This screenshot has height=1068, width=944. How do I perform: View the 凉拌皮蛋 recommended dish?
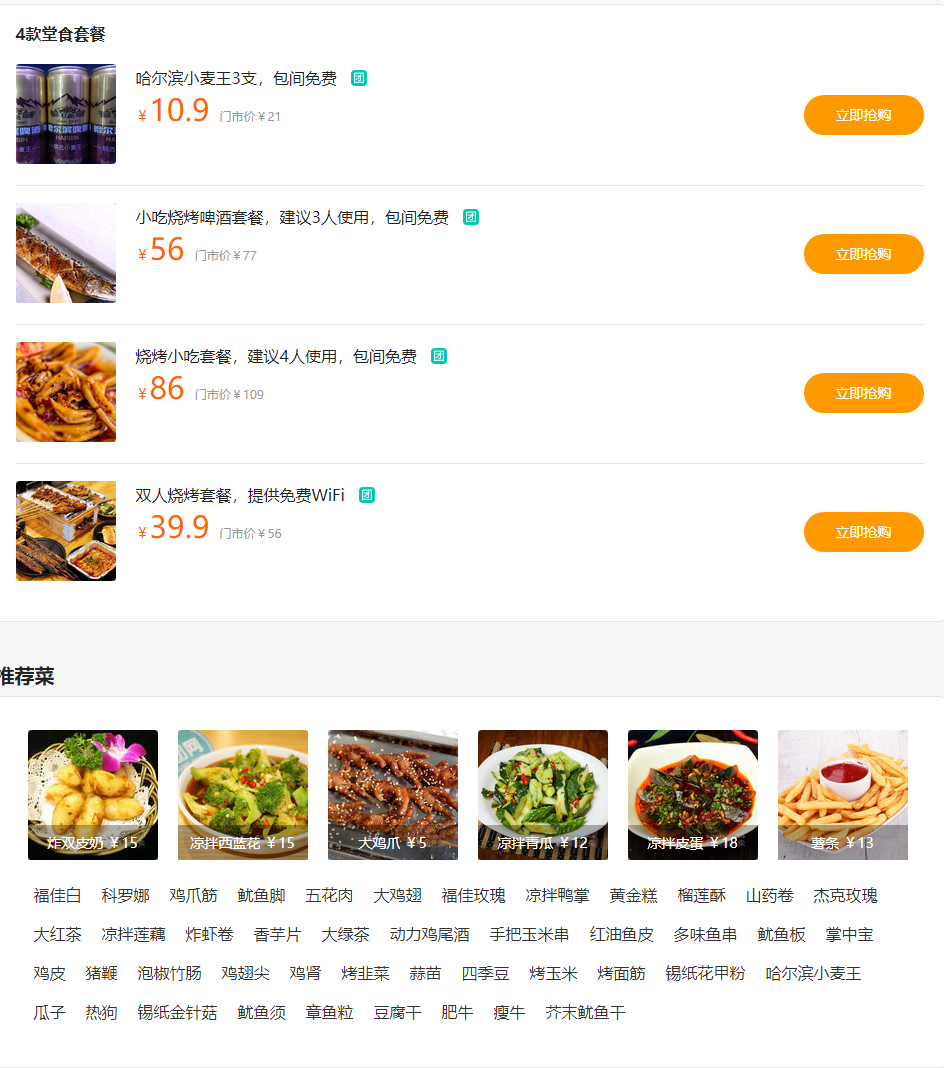click(693, 794)
